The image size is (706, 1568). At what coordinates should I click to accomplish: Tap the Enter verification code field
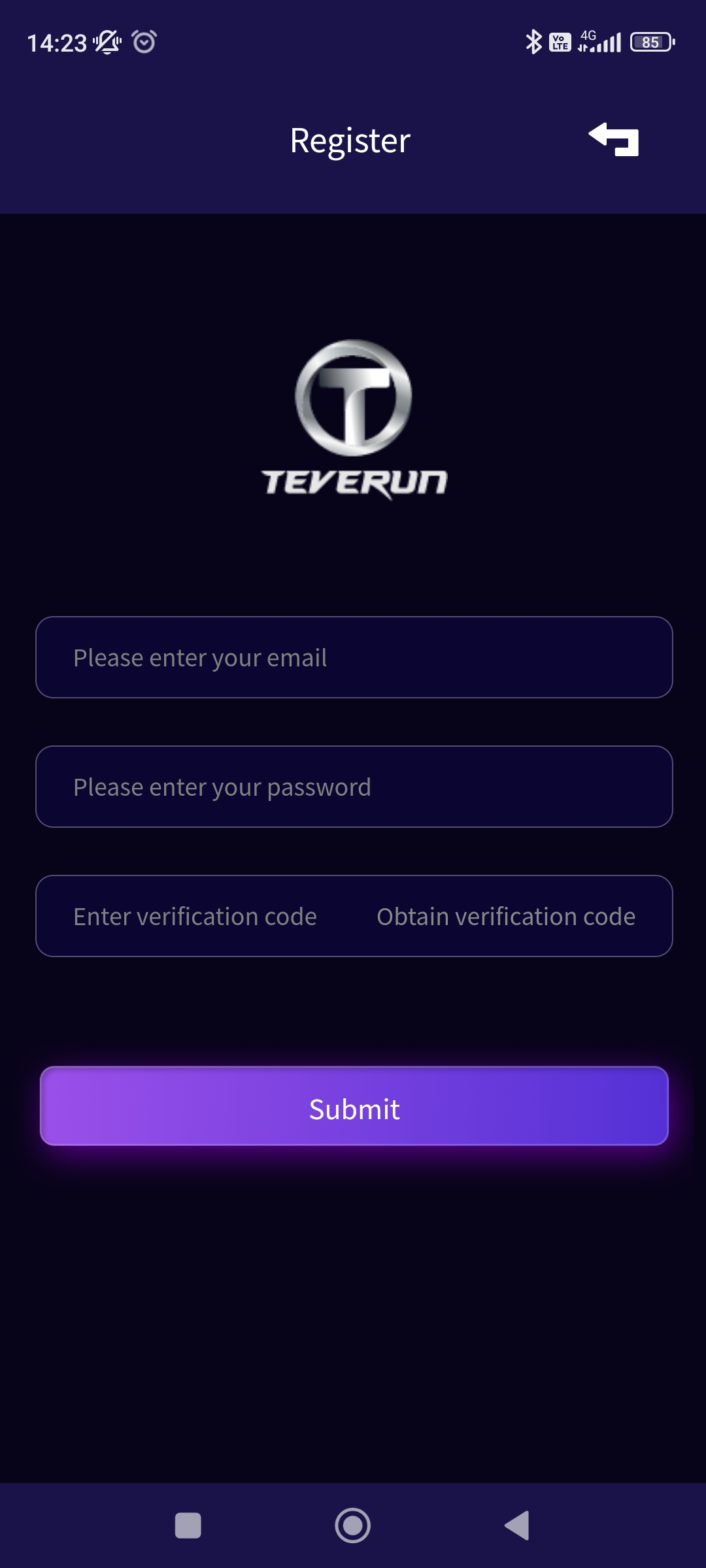pyautogui.click(x=195, y=916)
